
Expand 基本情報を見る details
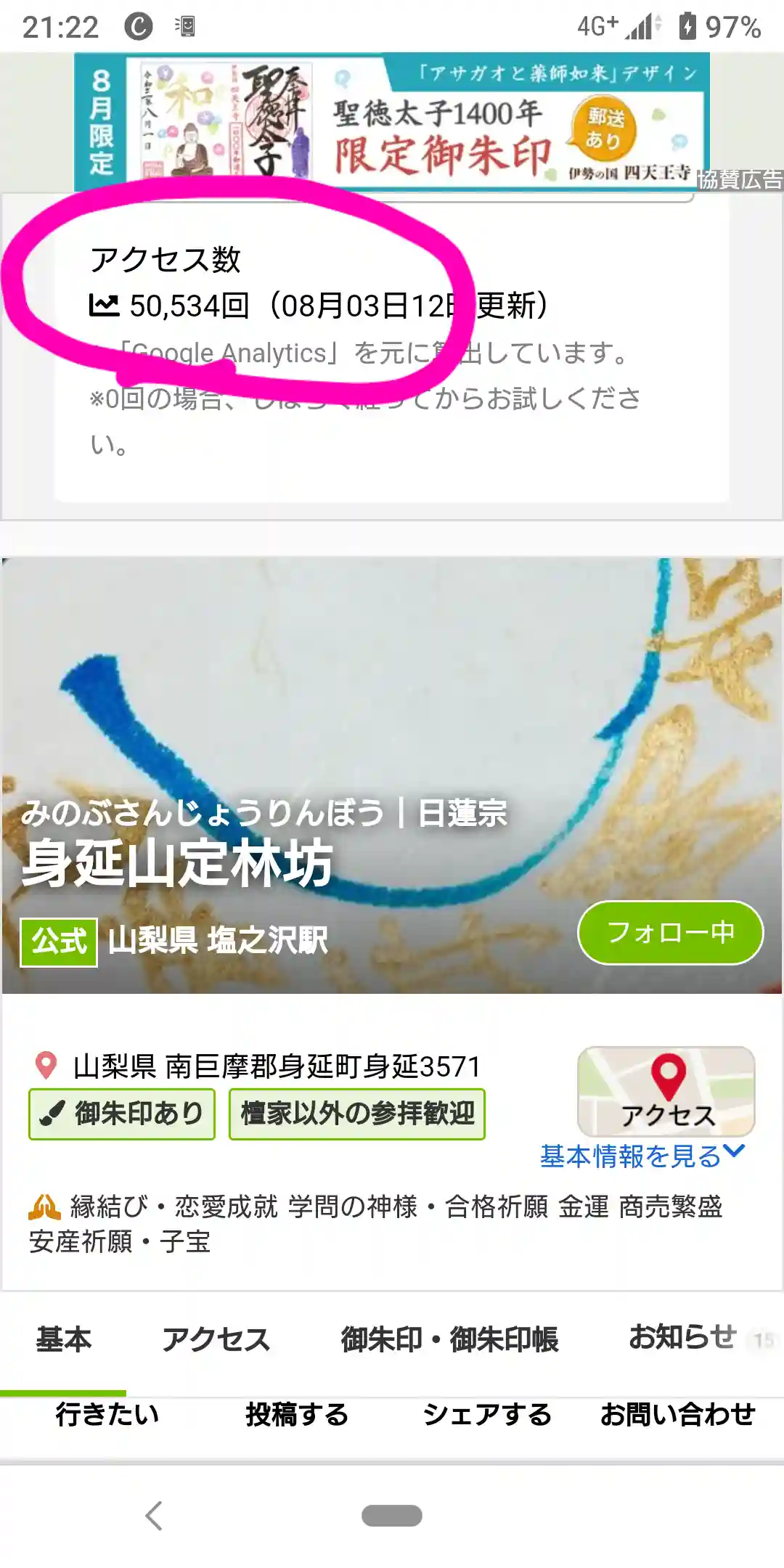click(x=642, y=1156)
